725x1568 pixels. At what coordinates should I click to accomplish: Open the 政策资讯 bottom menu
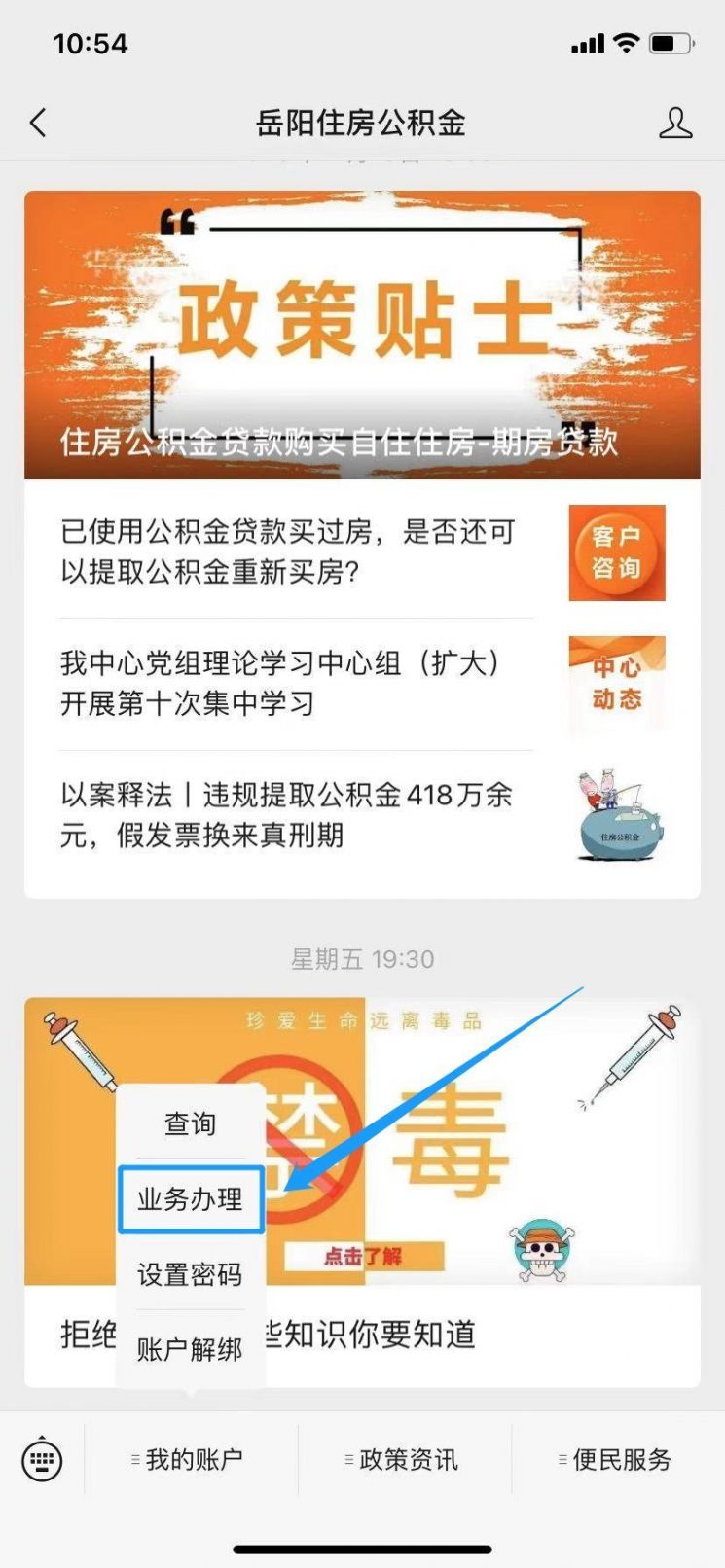404,1459
